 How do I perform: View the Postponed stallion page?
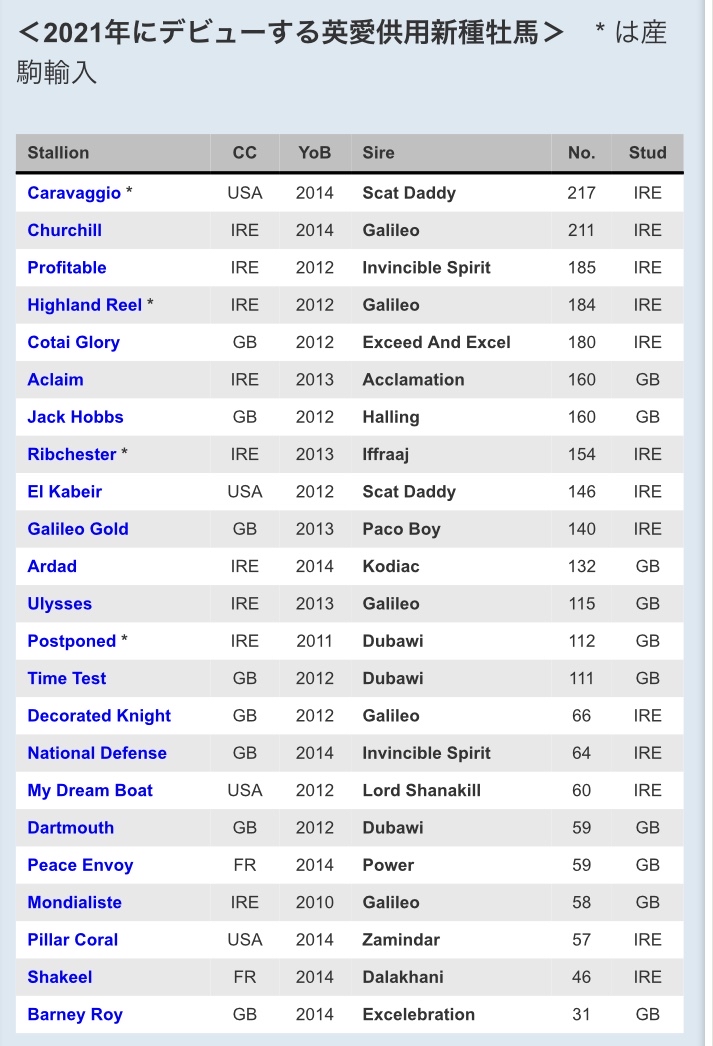point(71,641)
